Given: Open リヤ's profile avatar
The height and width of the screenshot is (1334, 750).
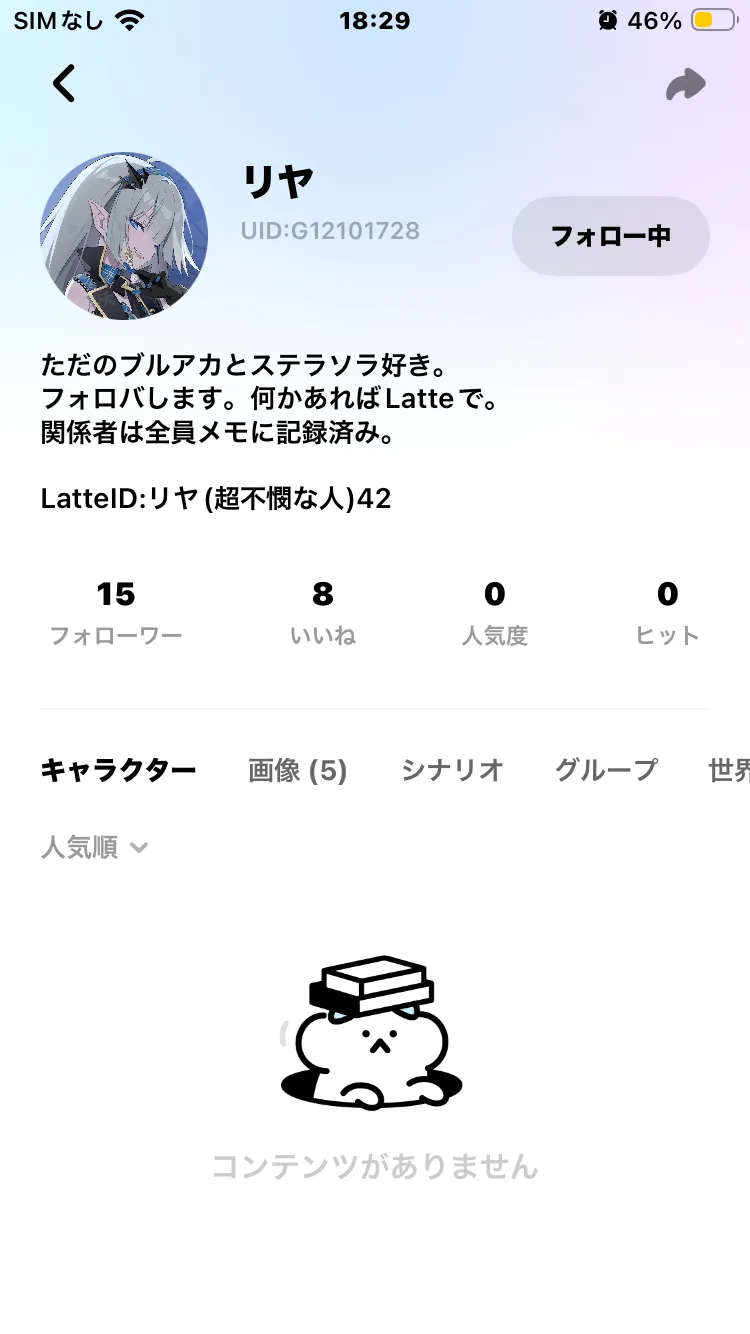Looking at the screenshot, I should pos(124,236).
